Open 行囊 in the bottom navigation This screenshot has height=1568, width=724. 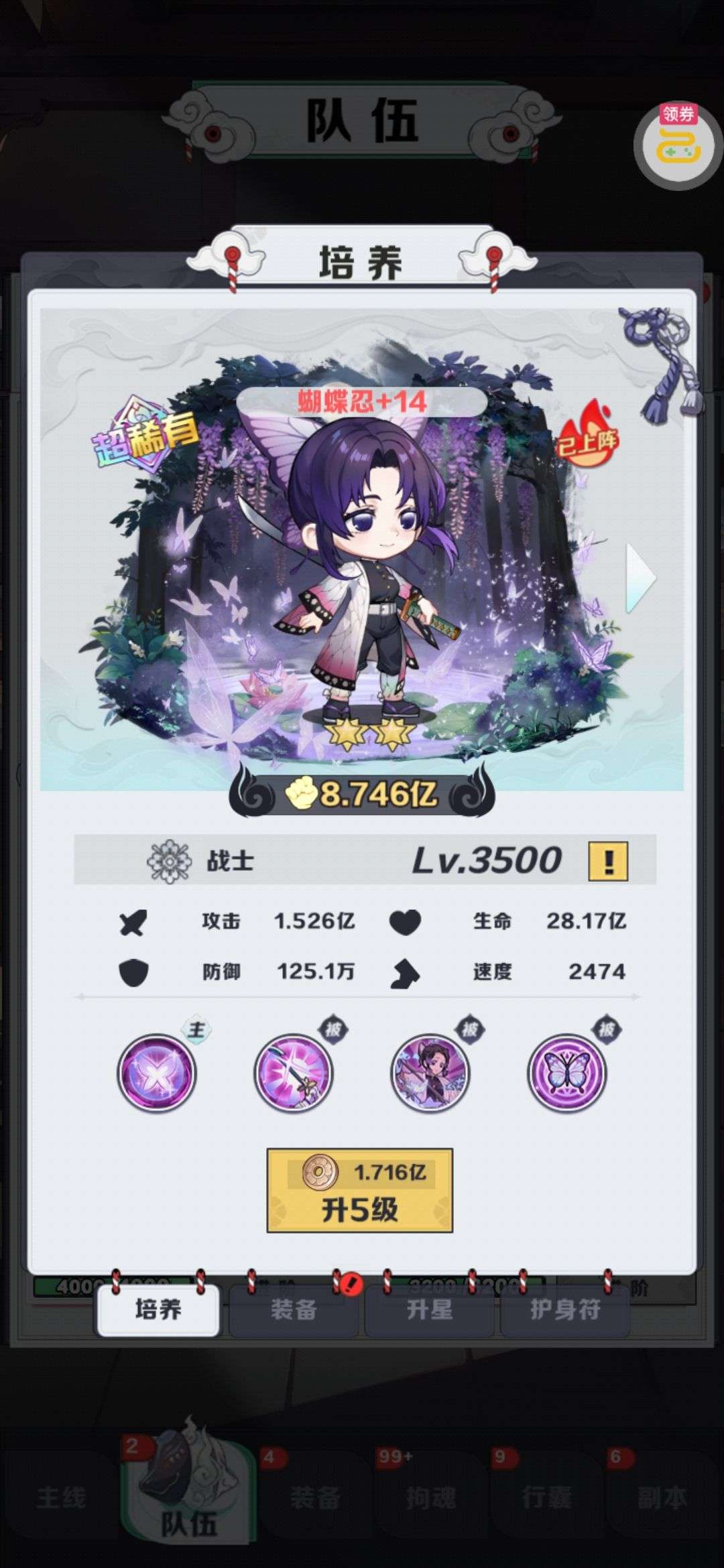547,1497
